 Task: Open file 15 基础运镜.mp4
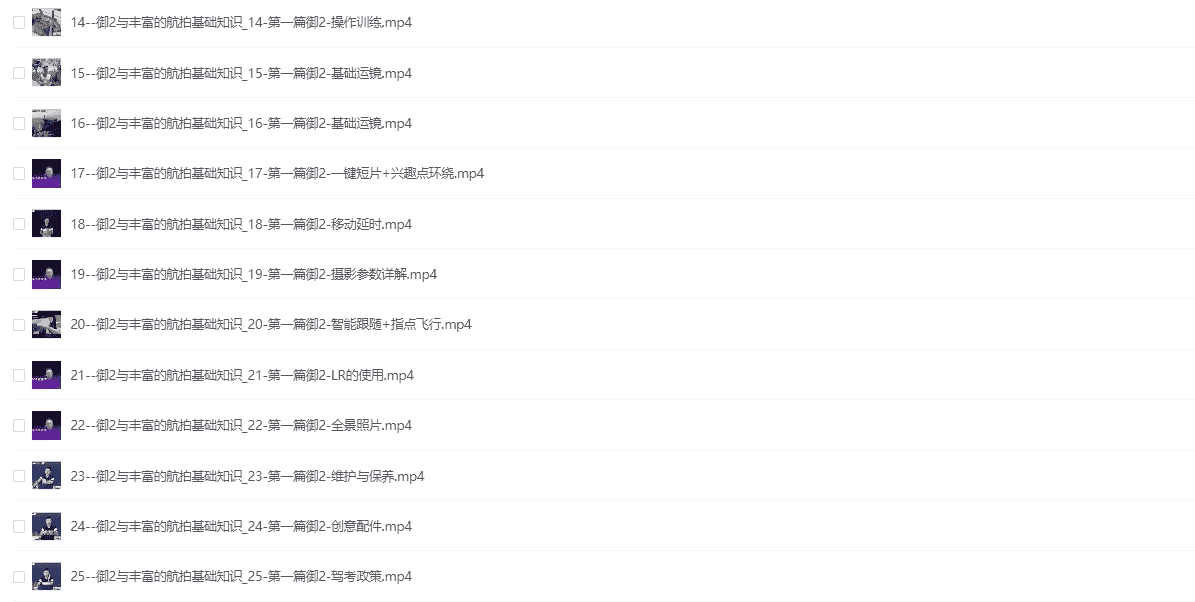coord(241,73)
